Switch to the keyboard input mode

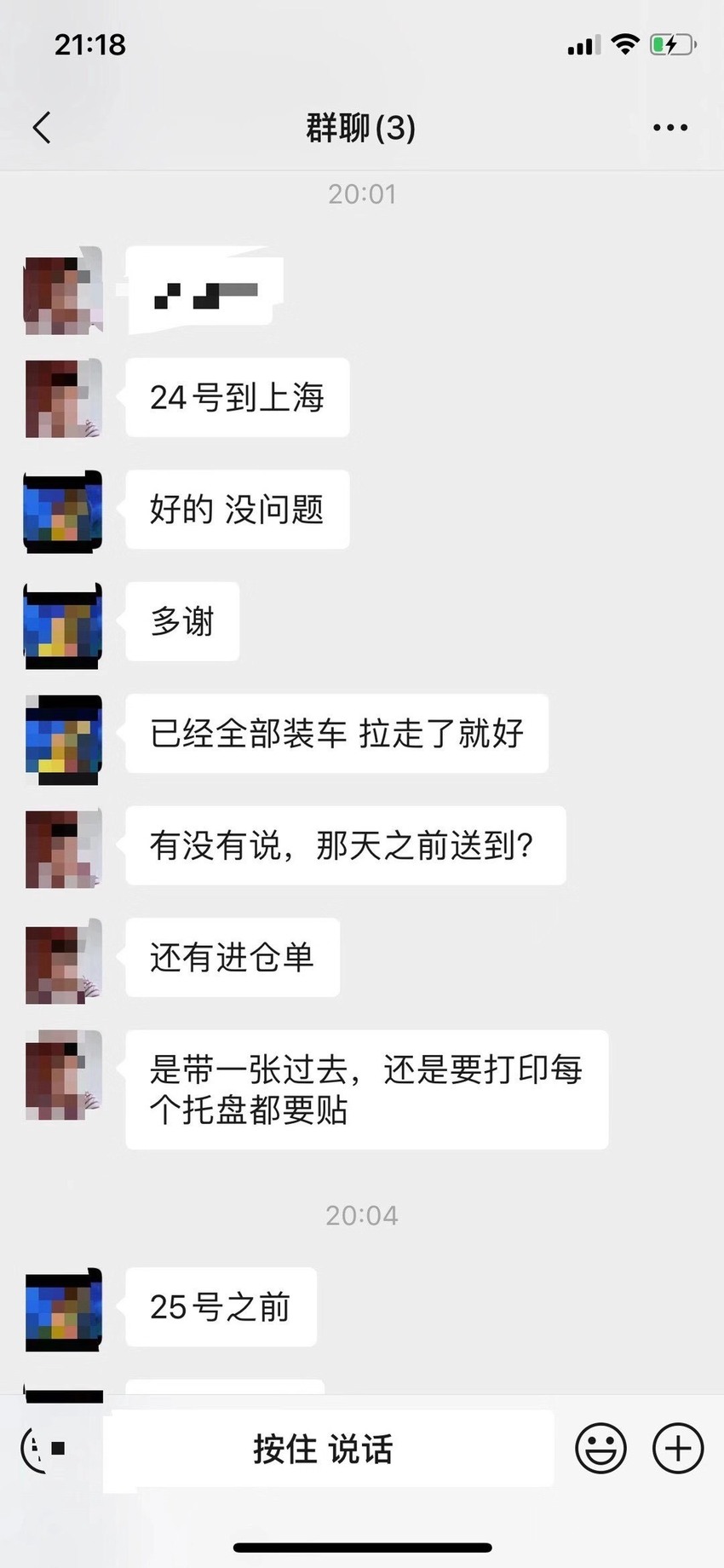(x=44, y=1448)
